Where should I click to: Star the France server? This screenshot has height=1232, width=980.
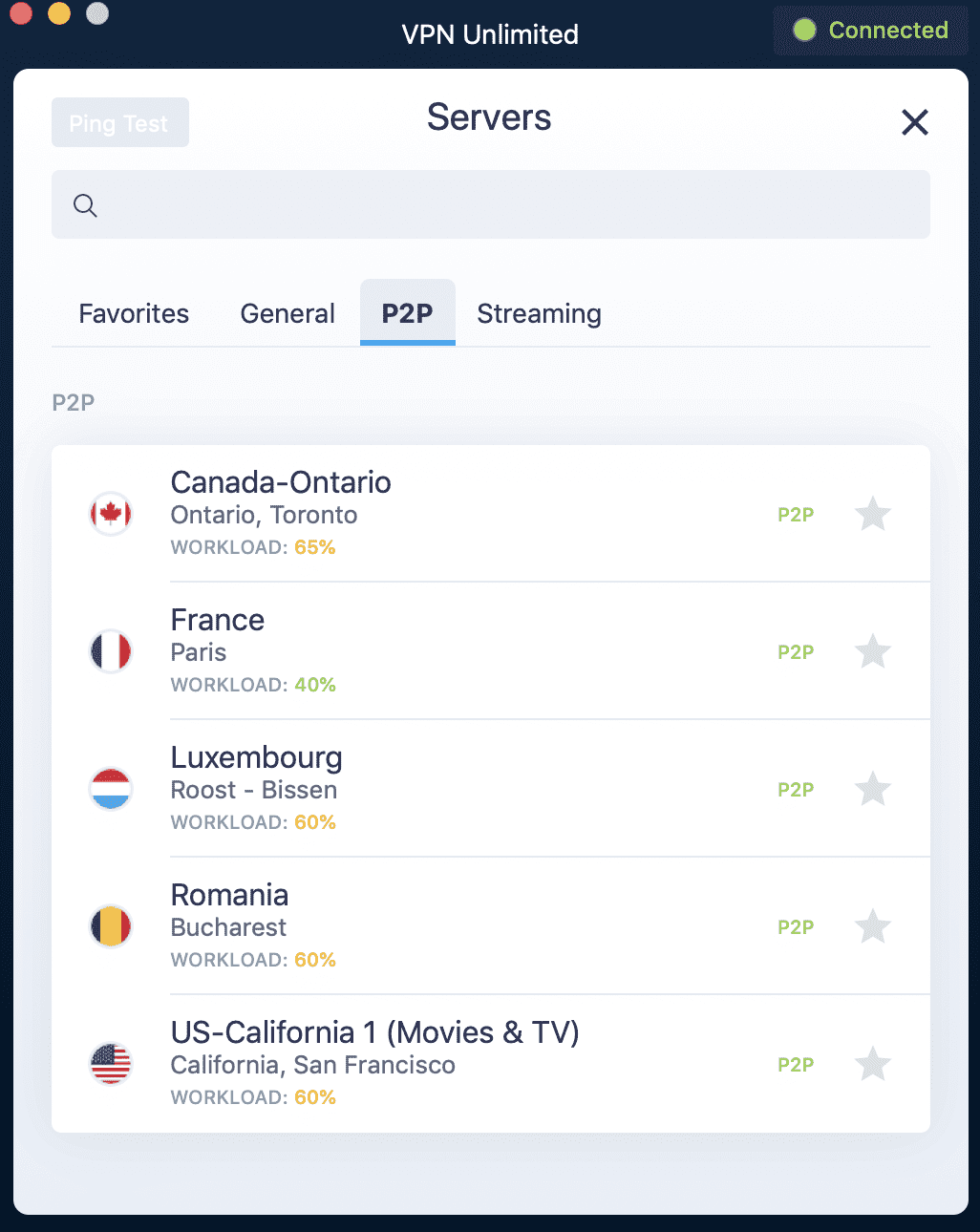872,651
